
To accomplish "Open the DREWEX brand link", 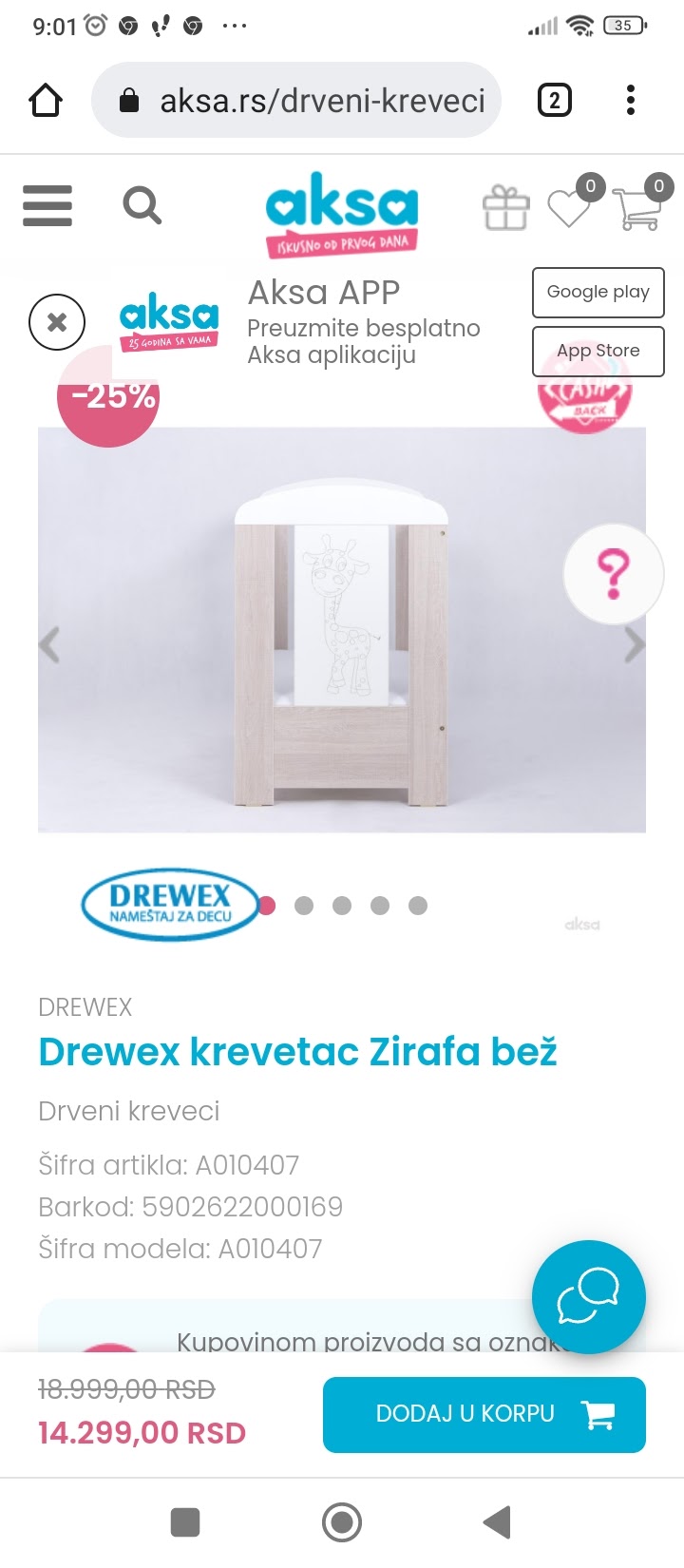I will (x=85, y=1007).
